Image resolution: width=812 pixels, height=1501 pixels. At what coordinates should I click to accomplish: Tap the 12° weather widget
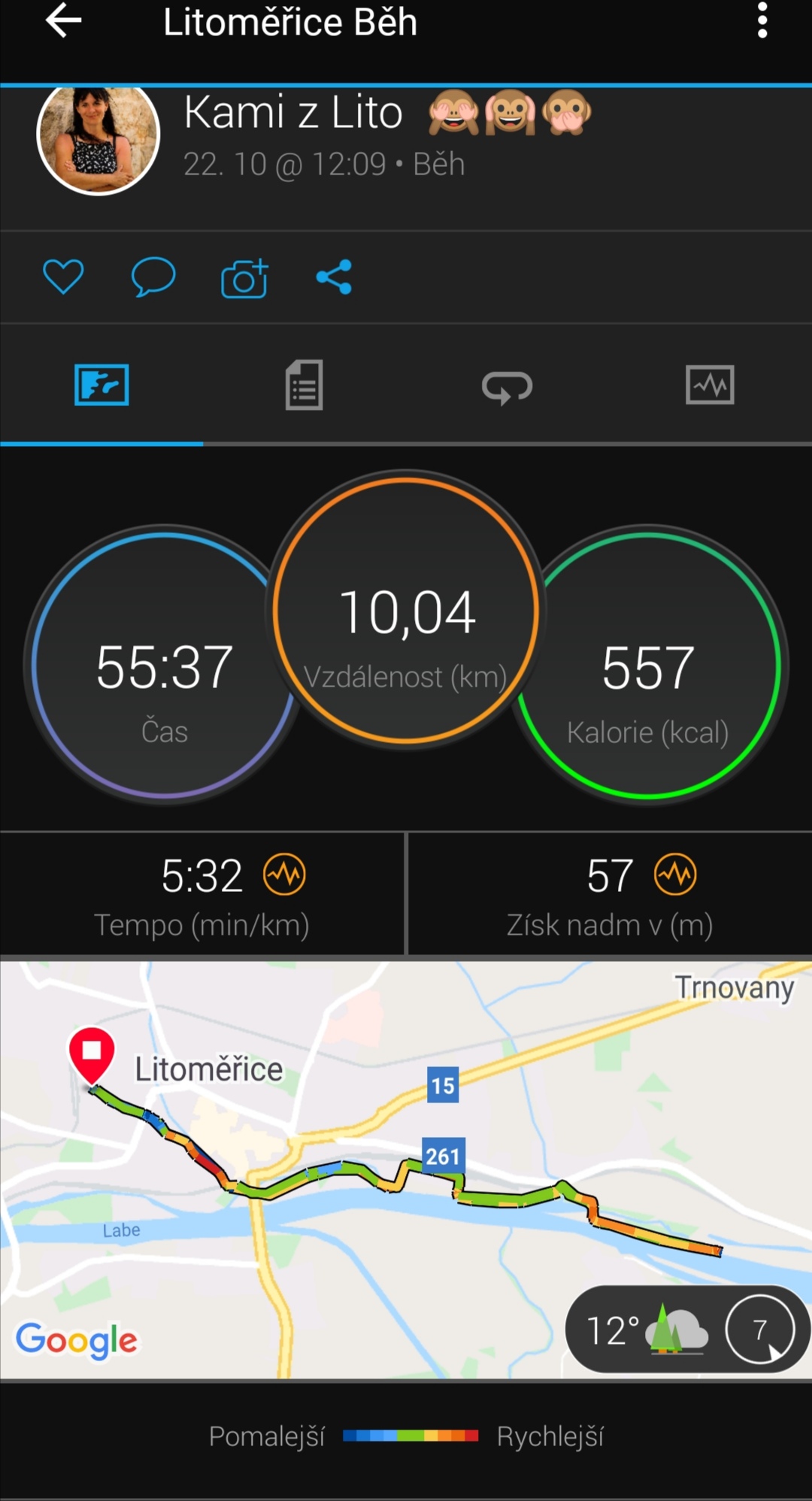(687, 1330)
